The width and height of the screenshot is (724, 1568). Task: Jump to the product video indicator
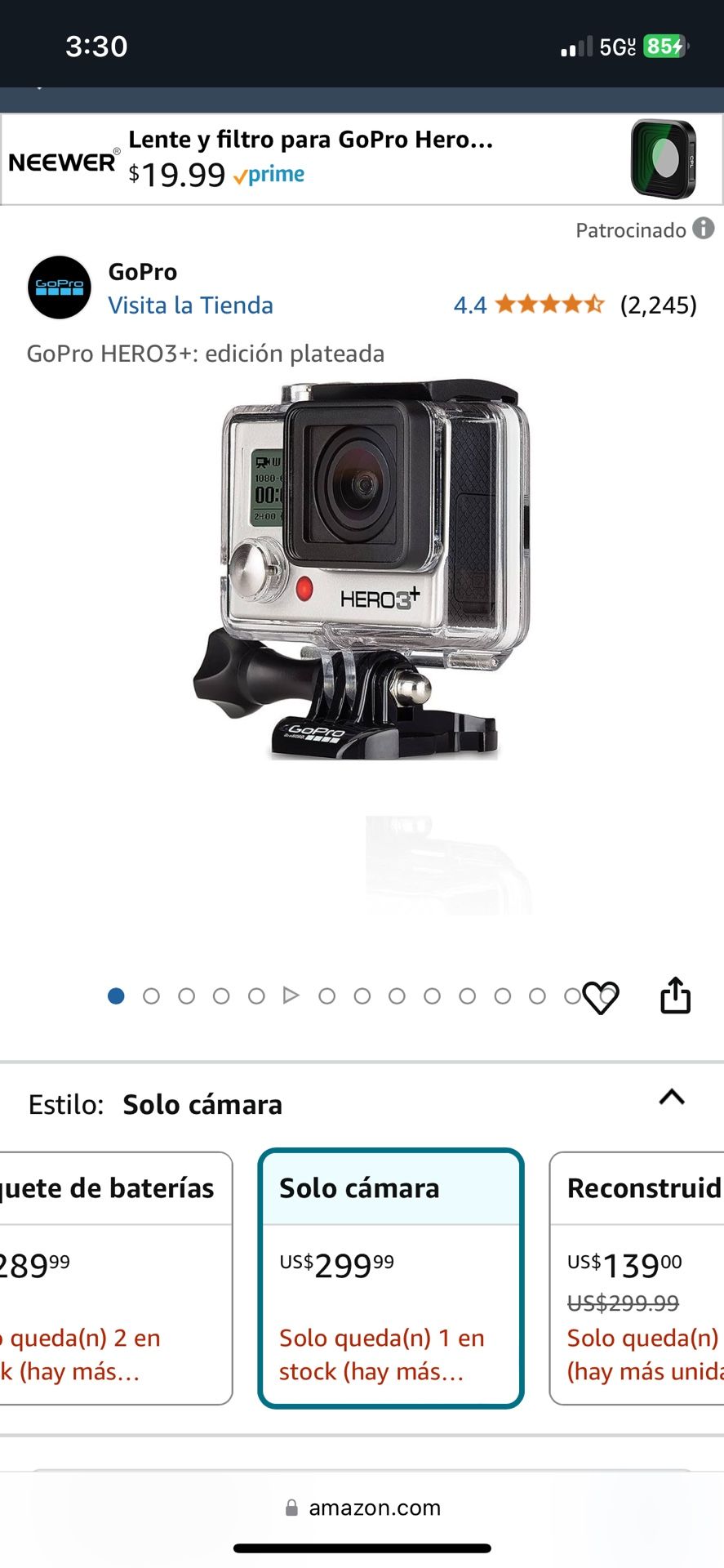(x=291, y=996)
